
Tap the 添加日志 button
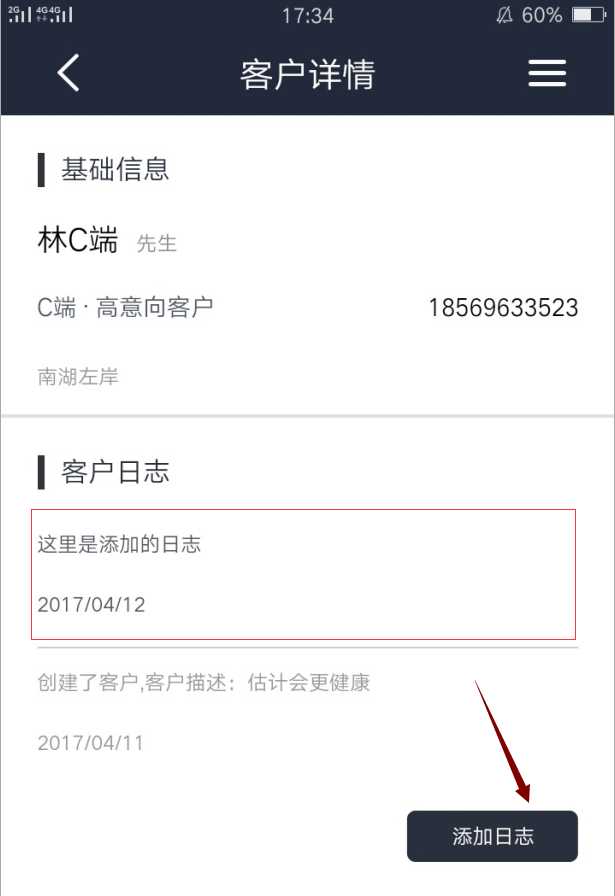[x=492, y=836]
